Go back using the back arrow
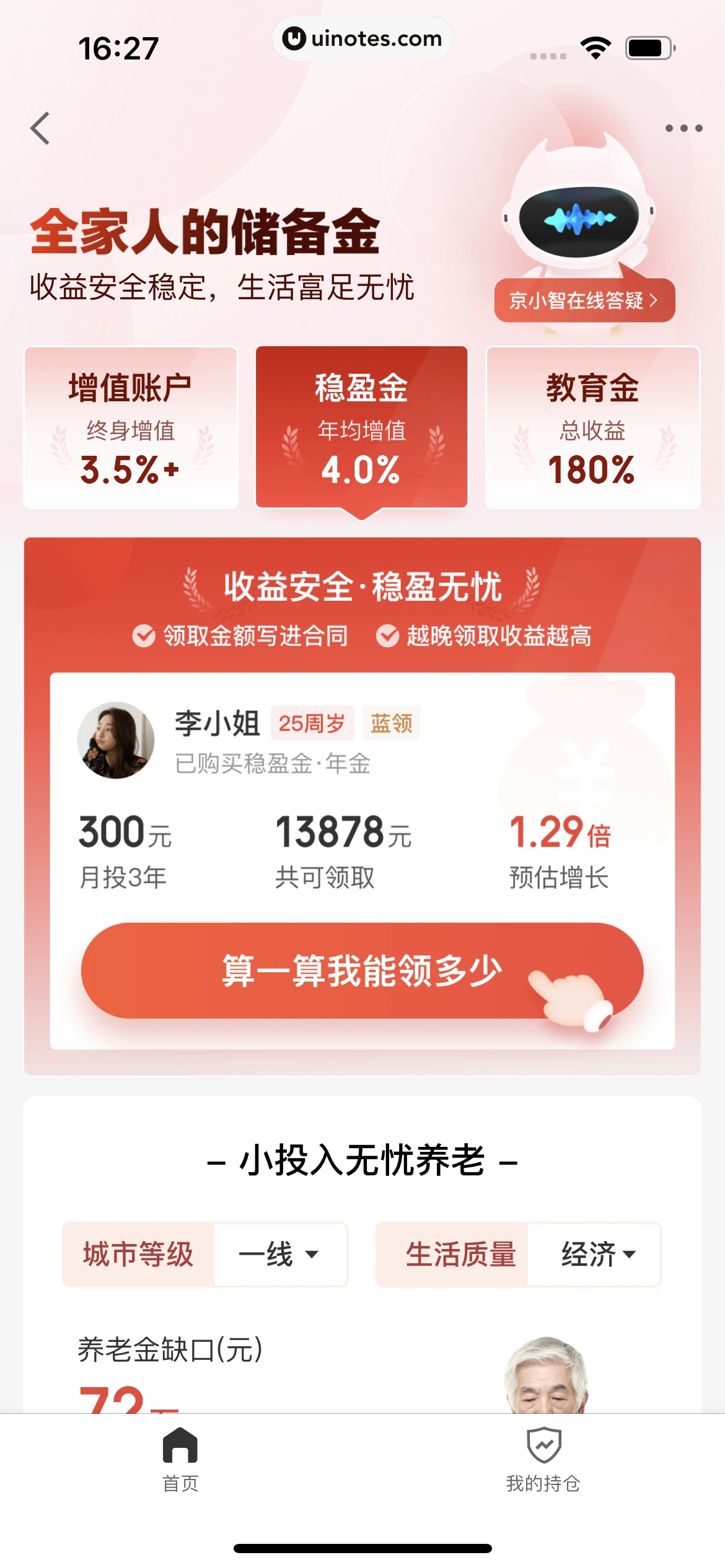The width and height of the screenshot is (725, 1568). point(40,128)
